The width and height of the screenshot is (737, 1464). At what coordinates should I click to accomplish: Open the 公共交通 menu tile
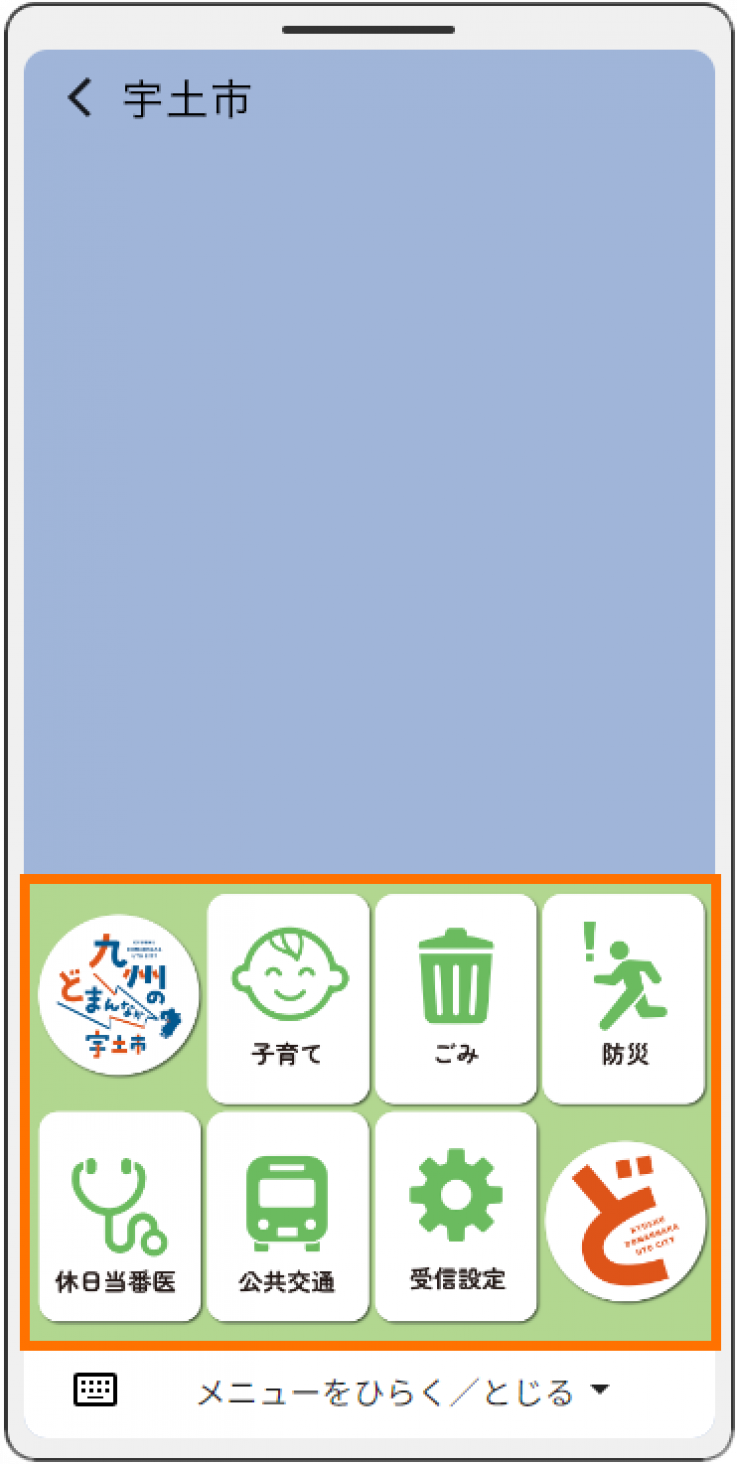[x=288, y=1216]
